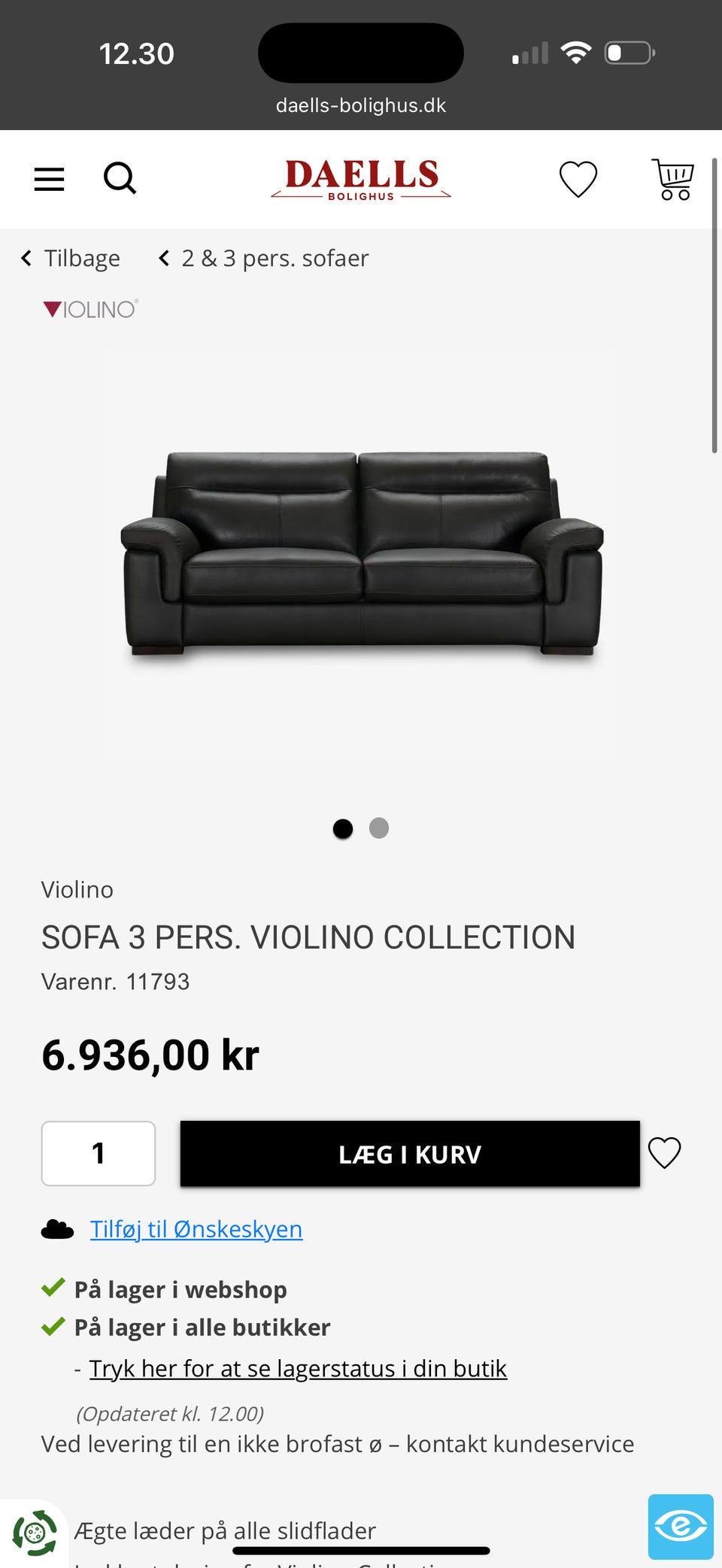View the shopping cart

pyautogui.click(x=672, y=179)
